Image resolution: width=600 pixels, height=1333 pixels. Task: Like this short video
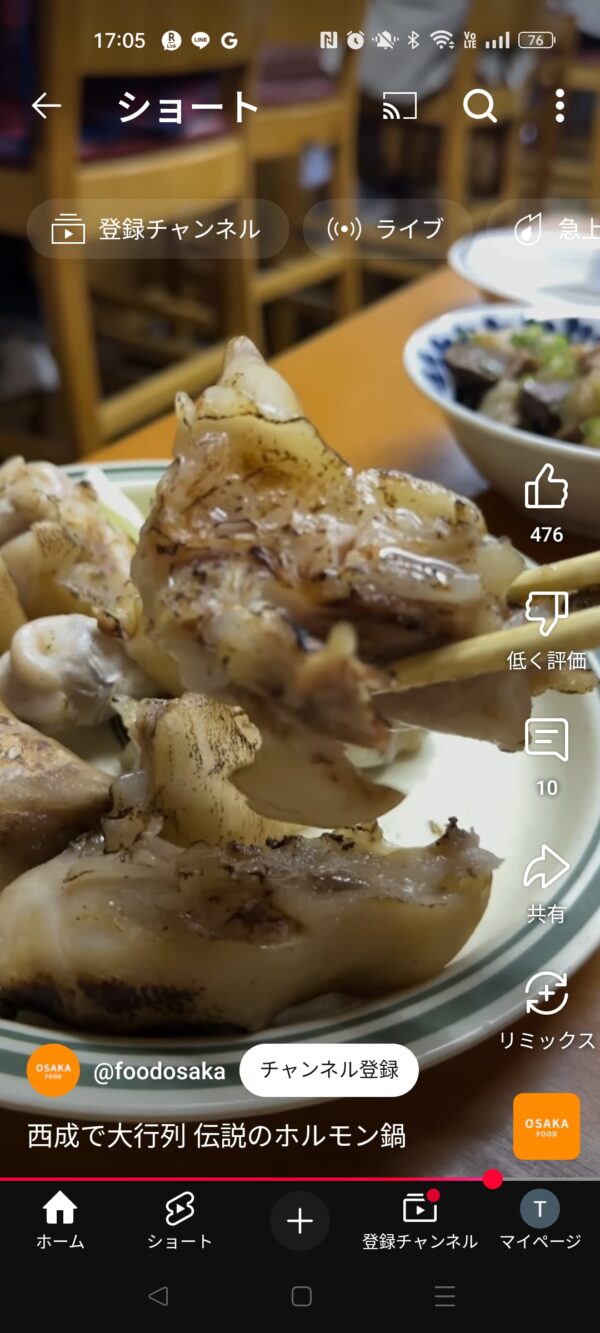click(x=546, y=488)
